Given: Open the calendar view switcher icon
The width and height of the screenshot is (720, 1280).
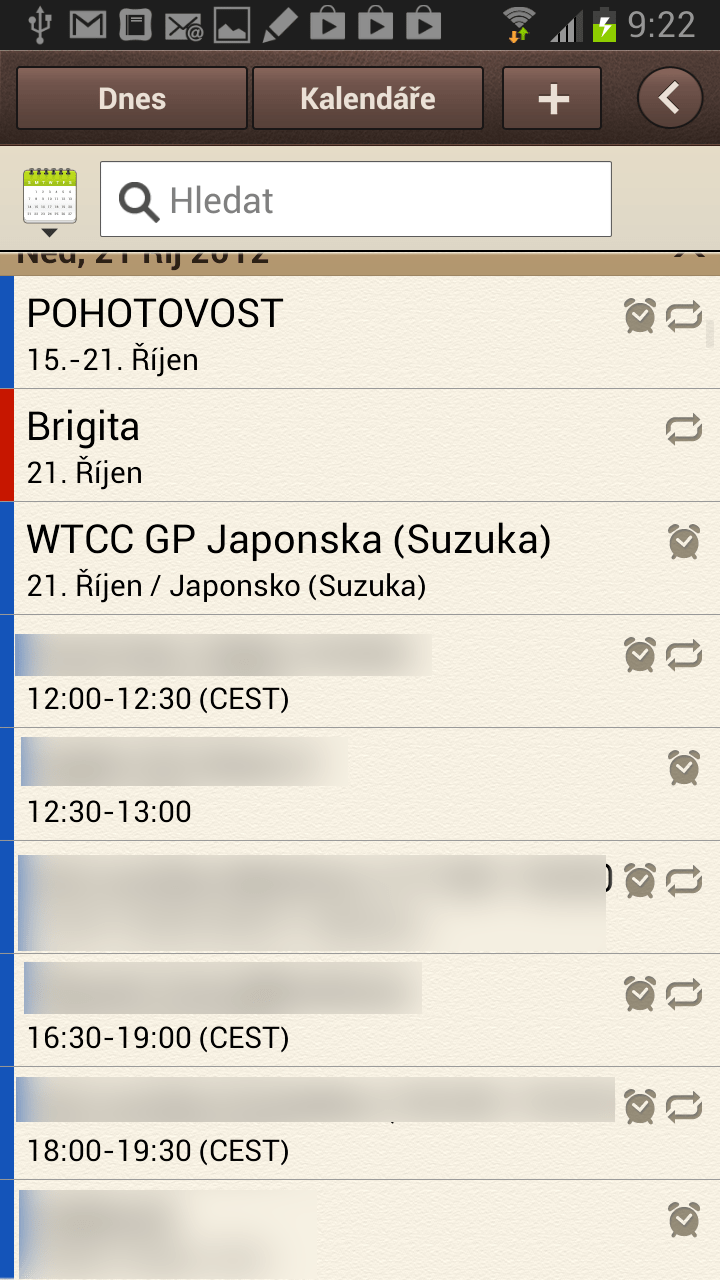Looking at the screenshot, I should pyautogui.click(x=49, y=200).
